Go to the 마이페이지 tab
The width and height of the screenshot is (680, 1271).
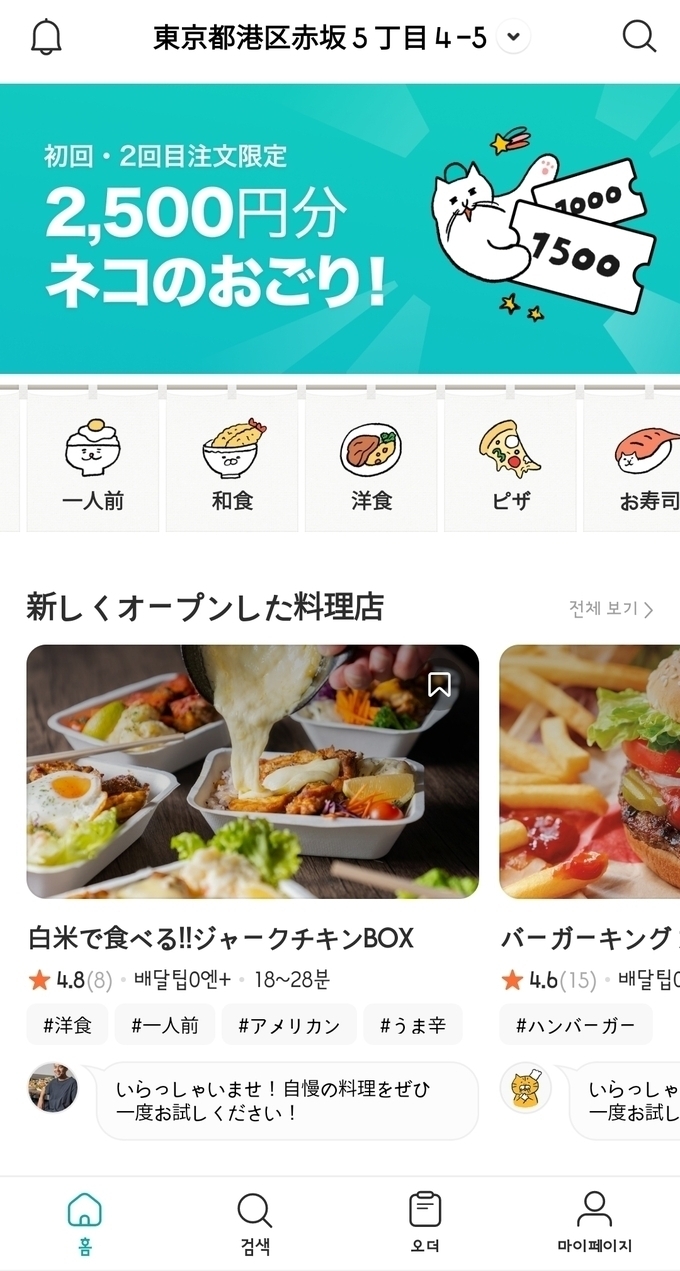click(x=594, y=1223)
